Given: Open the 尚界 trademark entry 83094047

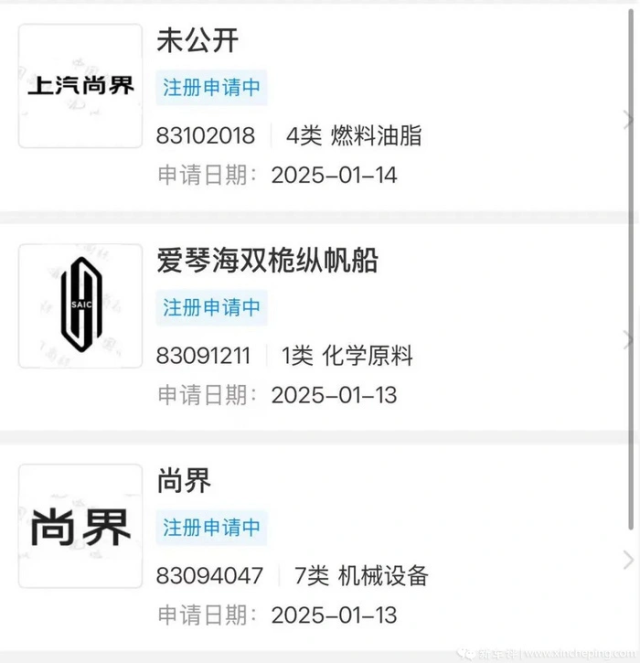Looking at the screenshot, I should tap(320, 545).
